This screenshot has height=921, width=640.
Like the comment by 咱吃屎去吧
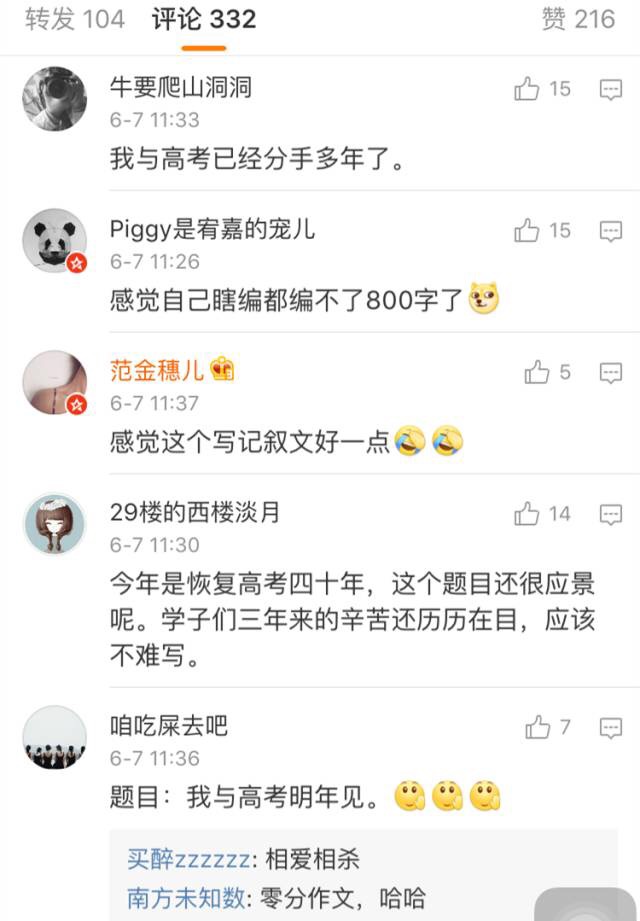tap(537, 727)
